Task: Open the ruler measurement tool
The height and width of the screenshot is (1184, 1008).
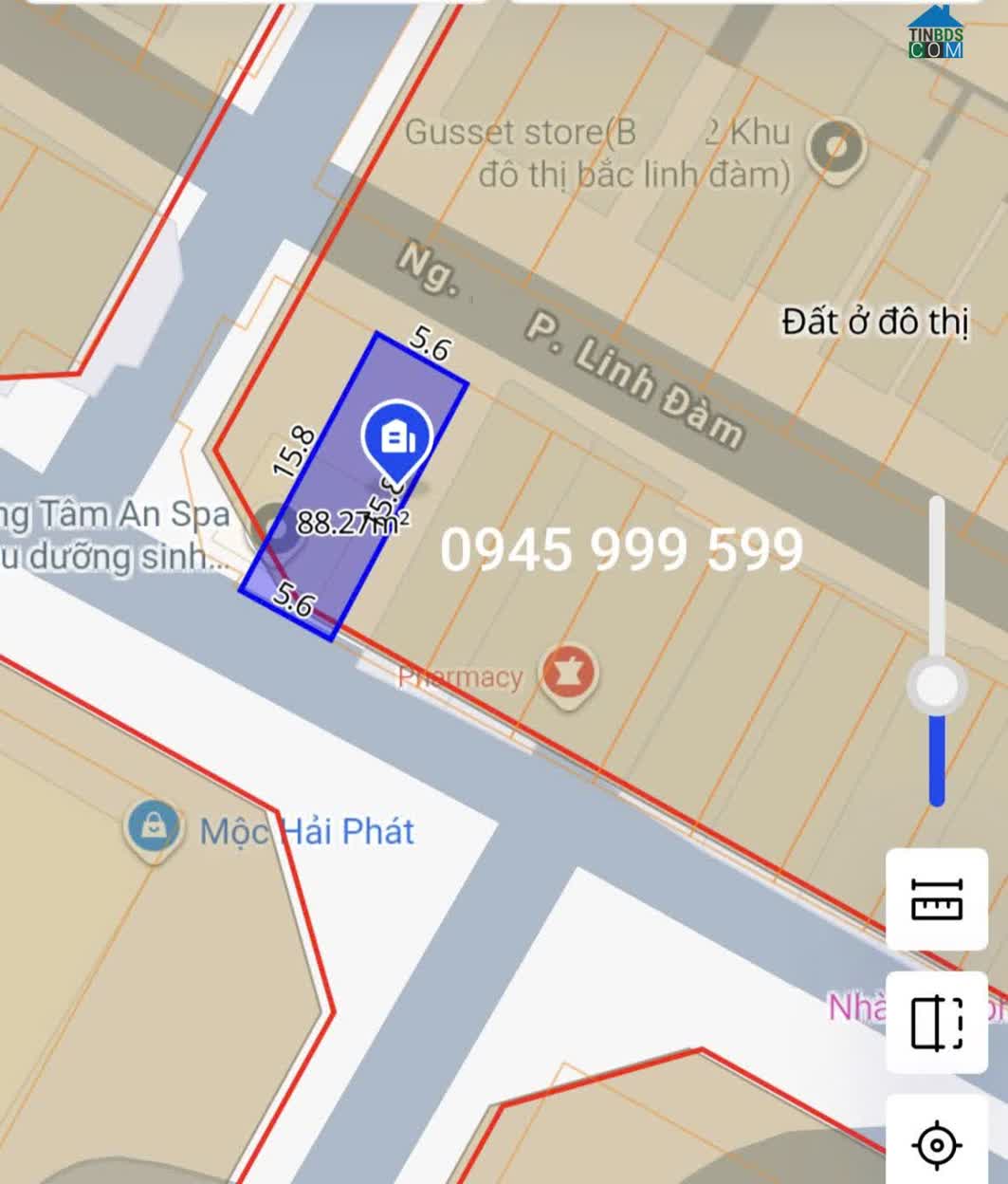Action: [936, 899]
